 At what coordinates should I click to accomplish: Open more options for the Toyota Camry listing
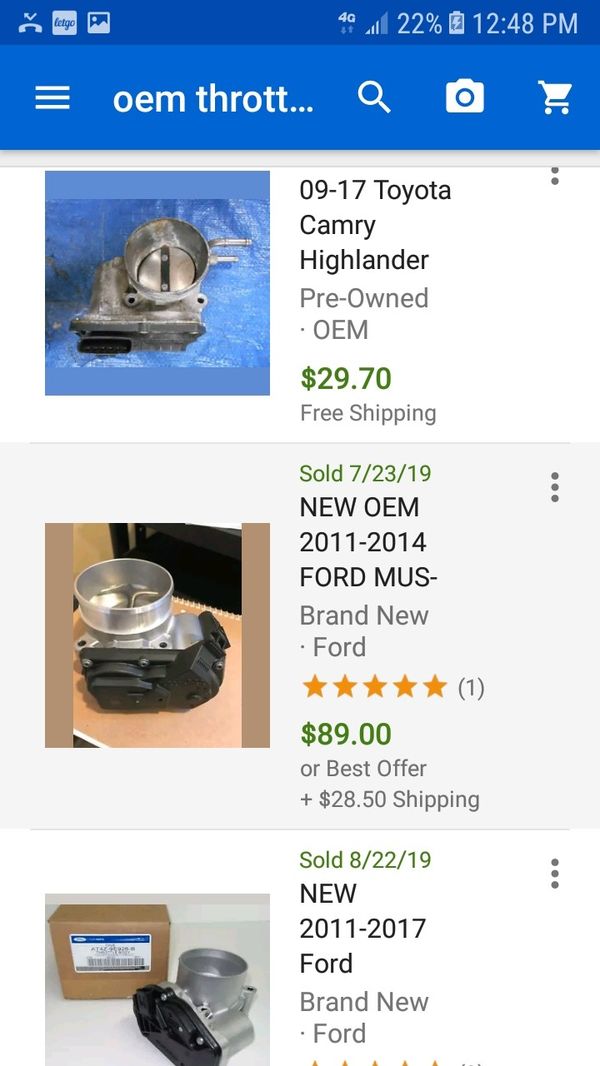pos(554,176)
